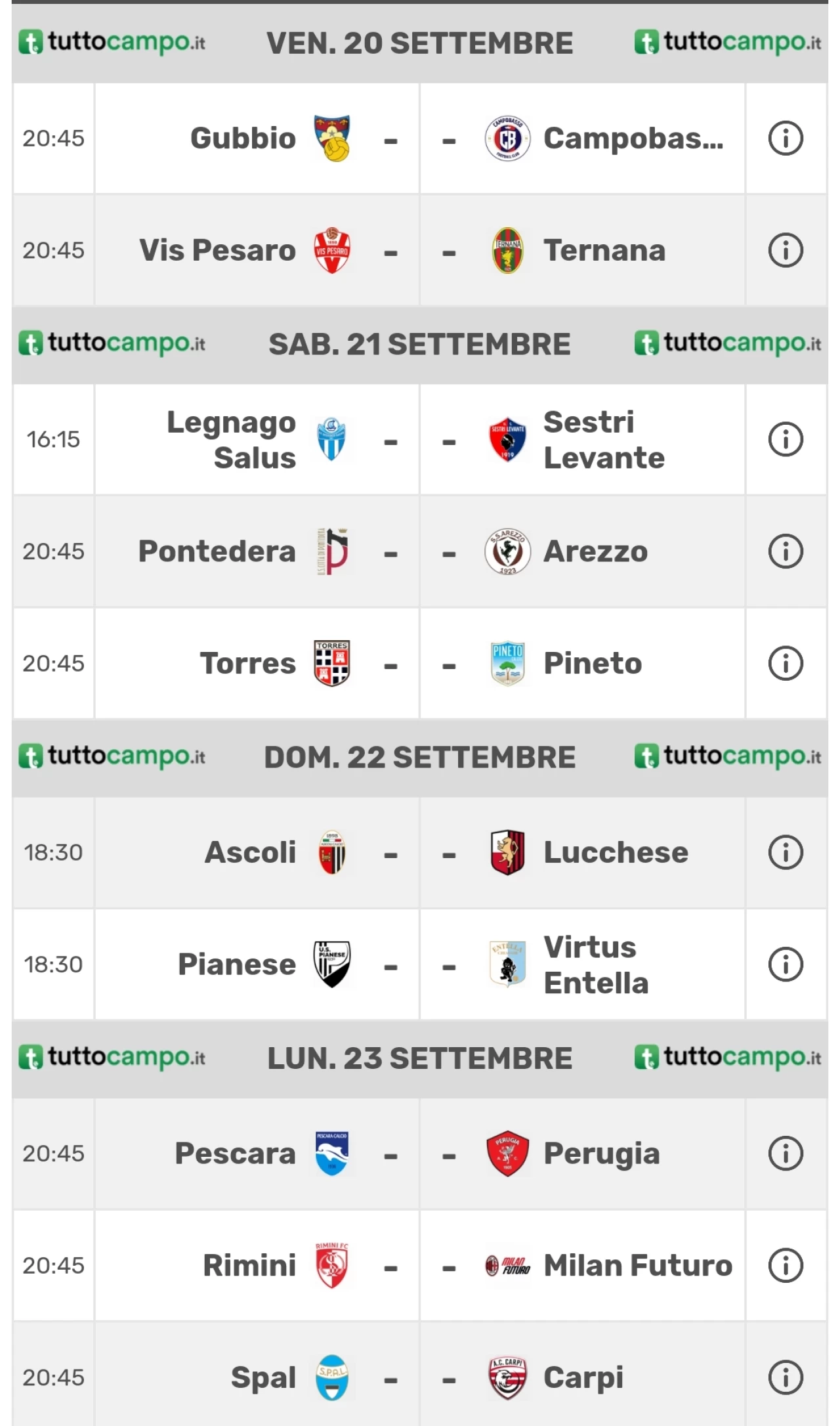This screenshot has height=1426, width=840.
Task: Show info for Rimini vs Milan Futuro
Action: (x=786, y=1265)
